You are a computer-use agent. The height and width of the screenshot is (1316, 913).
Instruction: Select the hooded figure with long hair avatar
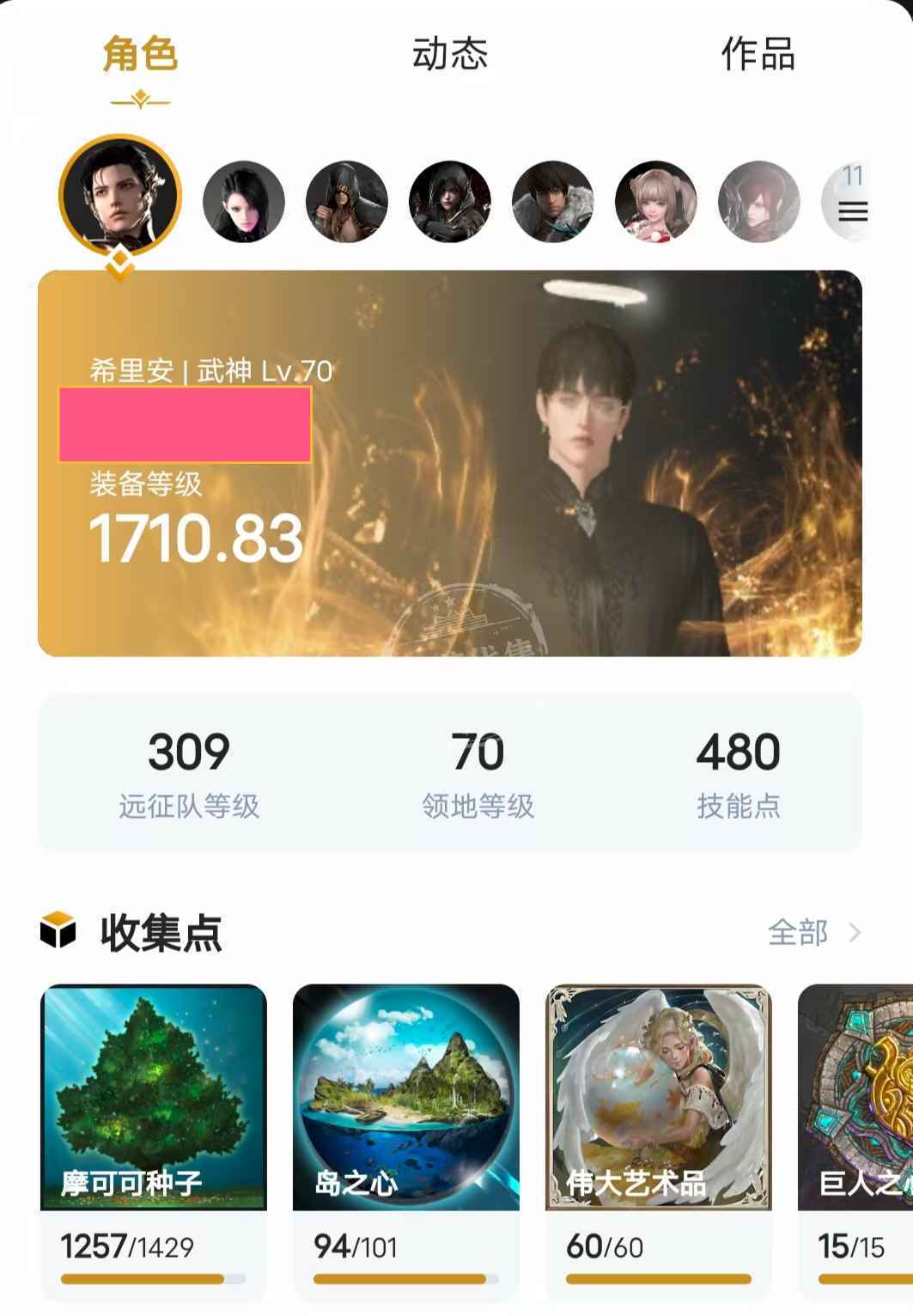[347, 201]
